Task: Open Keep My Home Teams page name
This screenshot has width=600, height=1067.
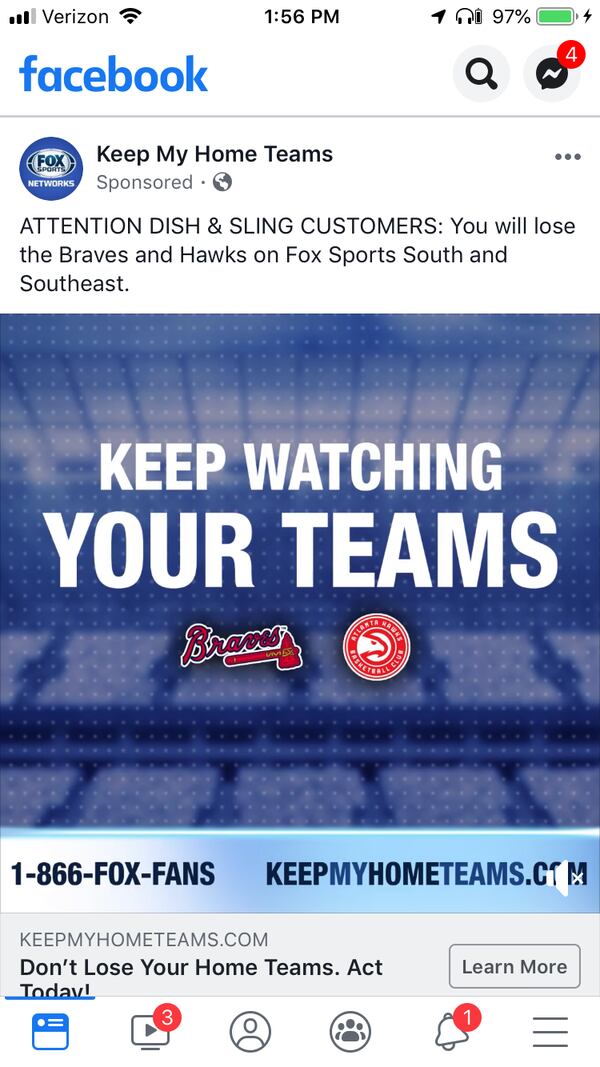Action: click(214, 154)
